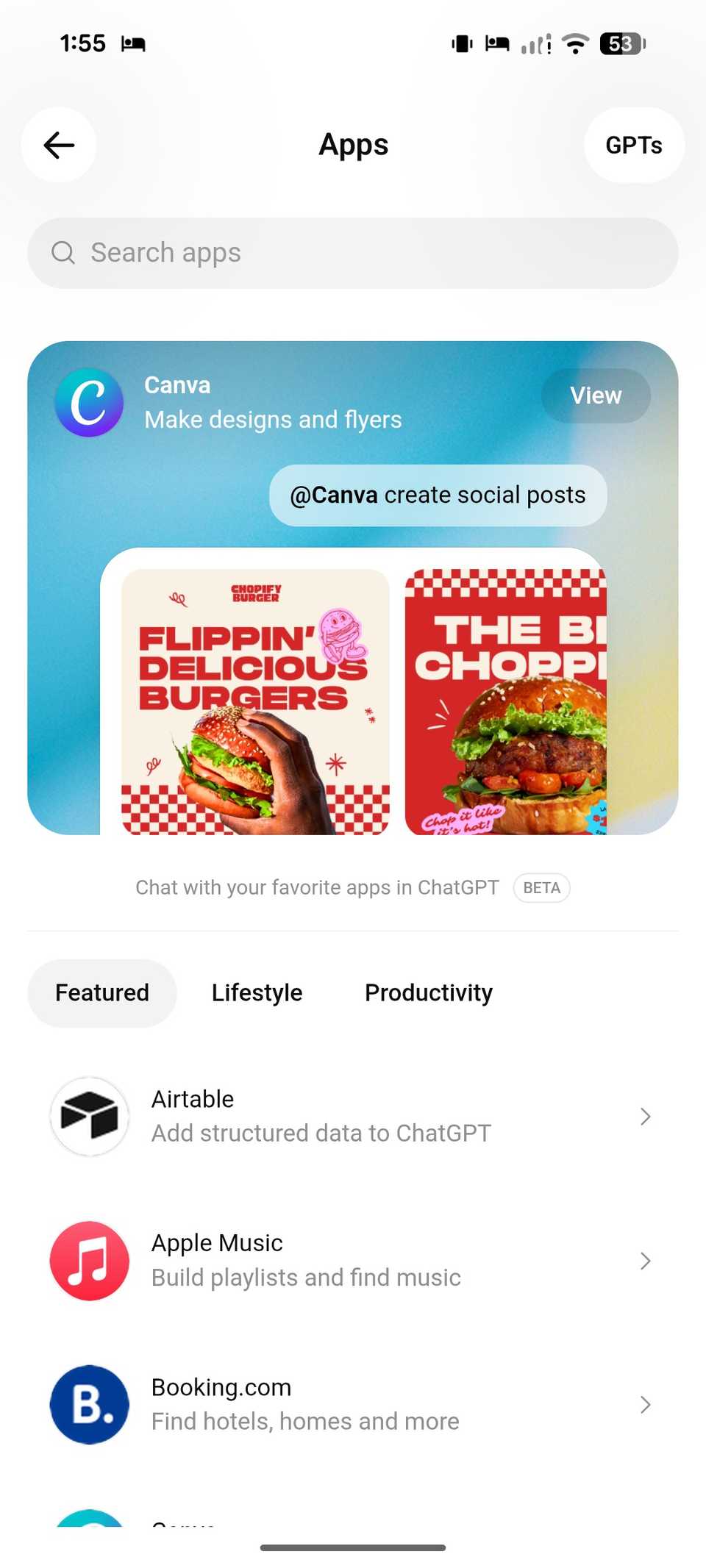Viewport: 706px width, 1568px height.
Task: Tap the Apple Music app icon
Action: tap(89, 1260)
